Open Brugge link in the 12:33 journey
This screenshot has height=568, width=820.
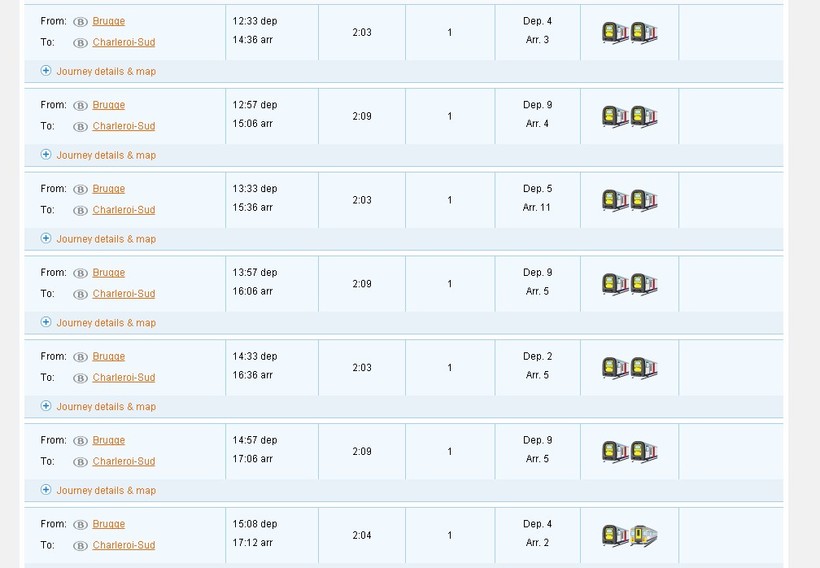[108, 21]
